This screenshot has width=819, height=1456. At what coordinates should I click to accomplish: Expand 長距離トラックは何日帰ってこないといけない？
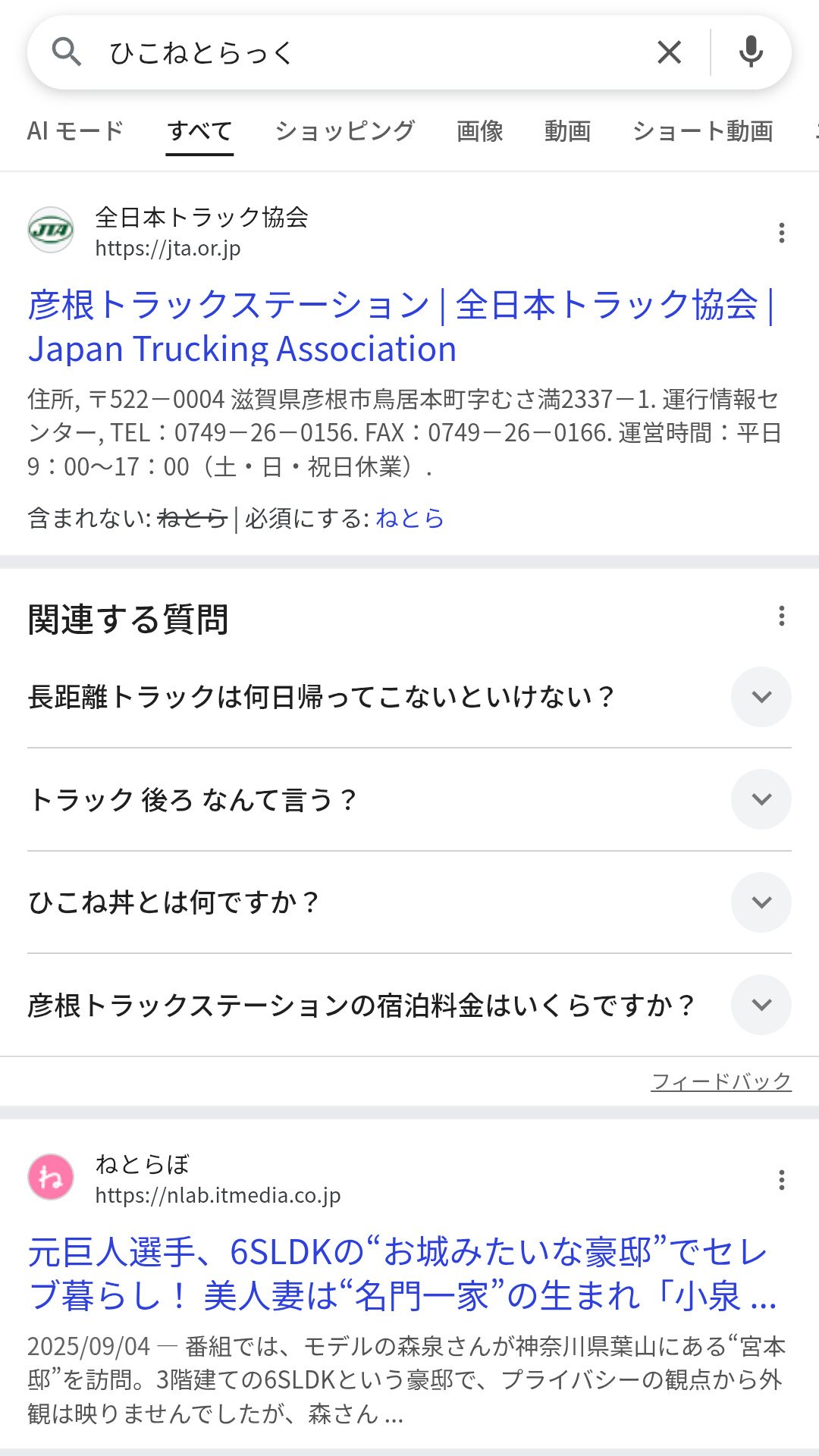click(x=761, y=697)
